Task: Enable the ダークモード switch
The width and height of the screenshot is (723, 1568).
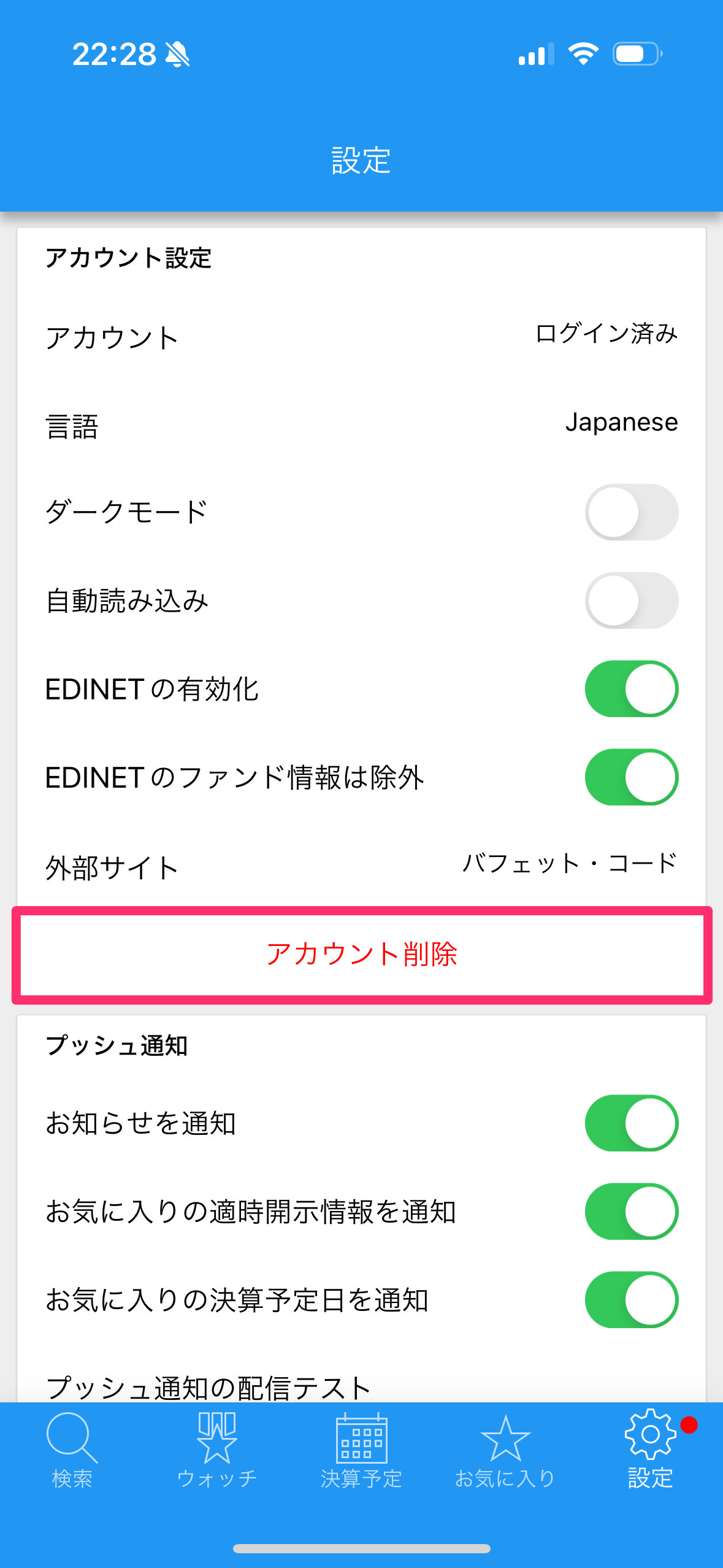Action: pos(631,512)
